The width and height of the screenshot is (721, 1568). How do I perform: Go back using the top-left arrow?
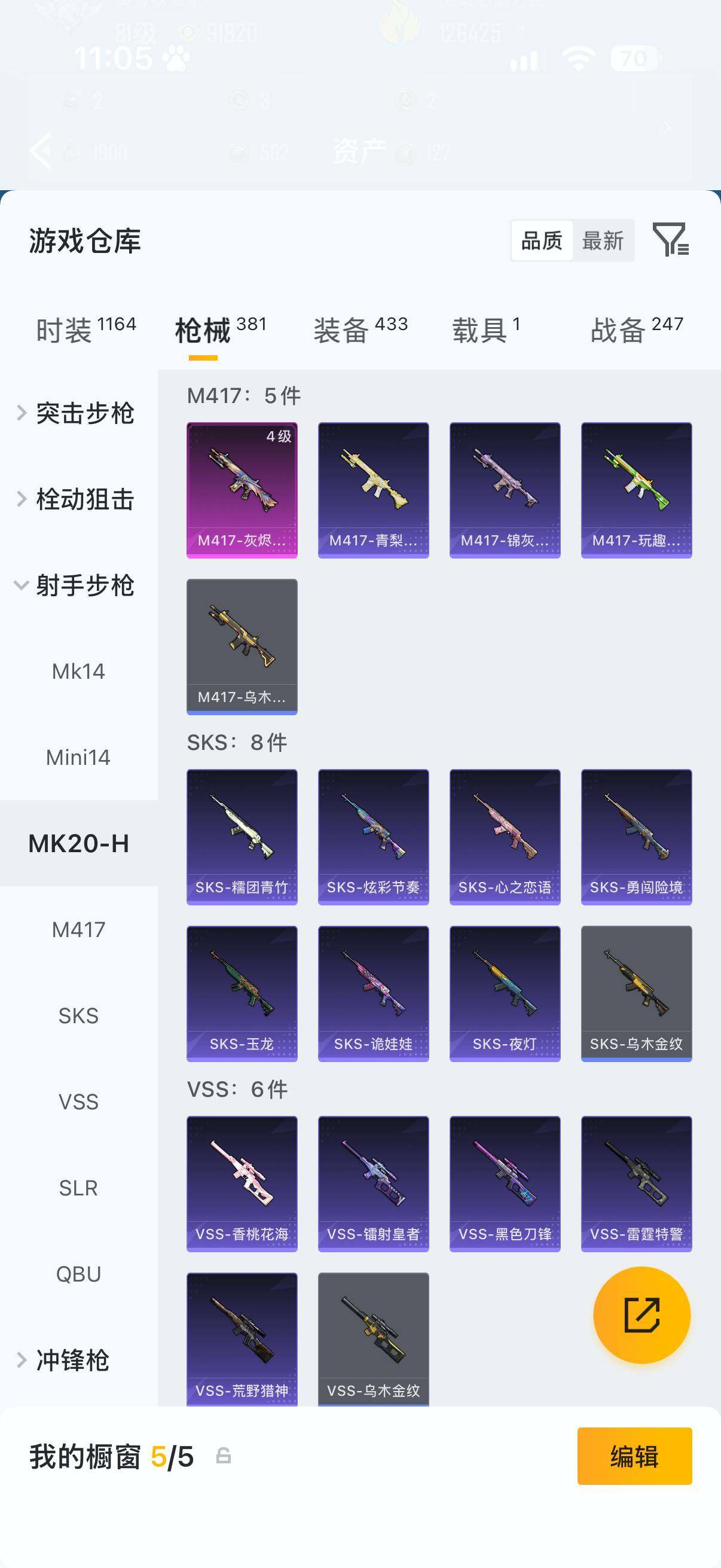[x=41, y=150]
